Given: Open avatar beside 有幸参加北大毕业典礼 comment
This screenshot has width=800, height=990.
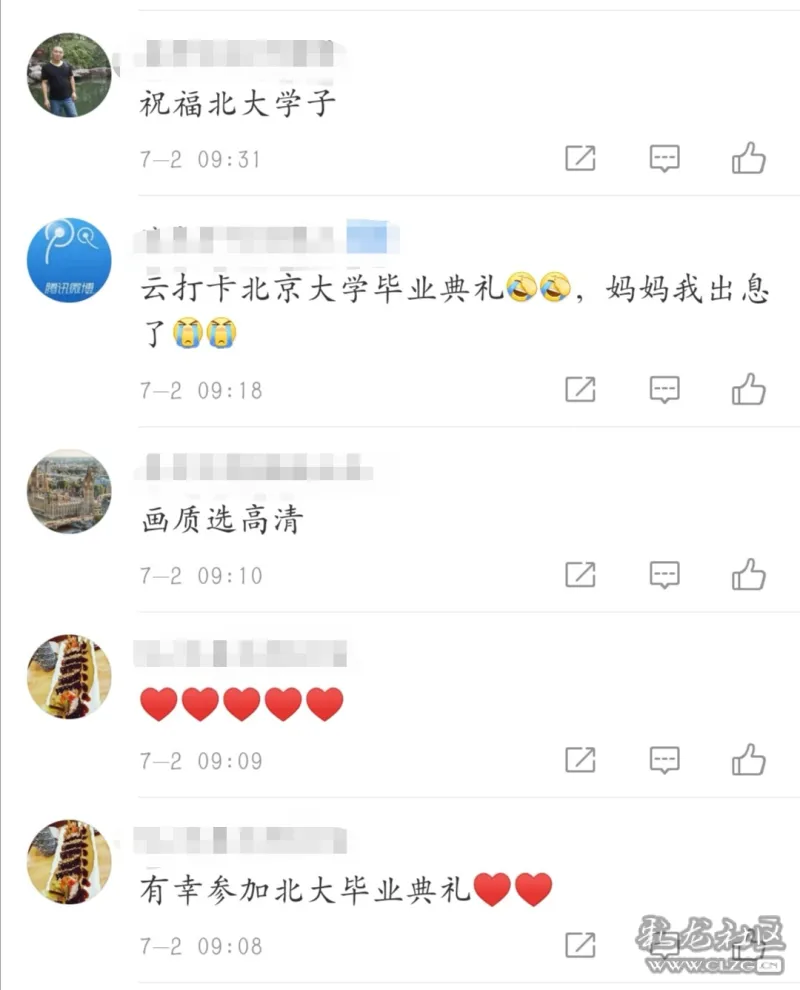Looking at the screenshot, I should pos(68,862).
